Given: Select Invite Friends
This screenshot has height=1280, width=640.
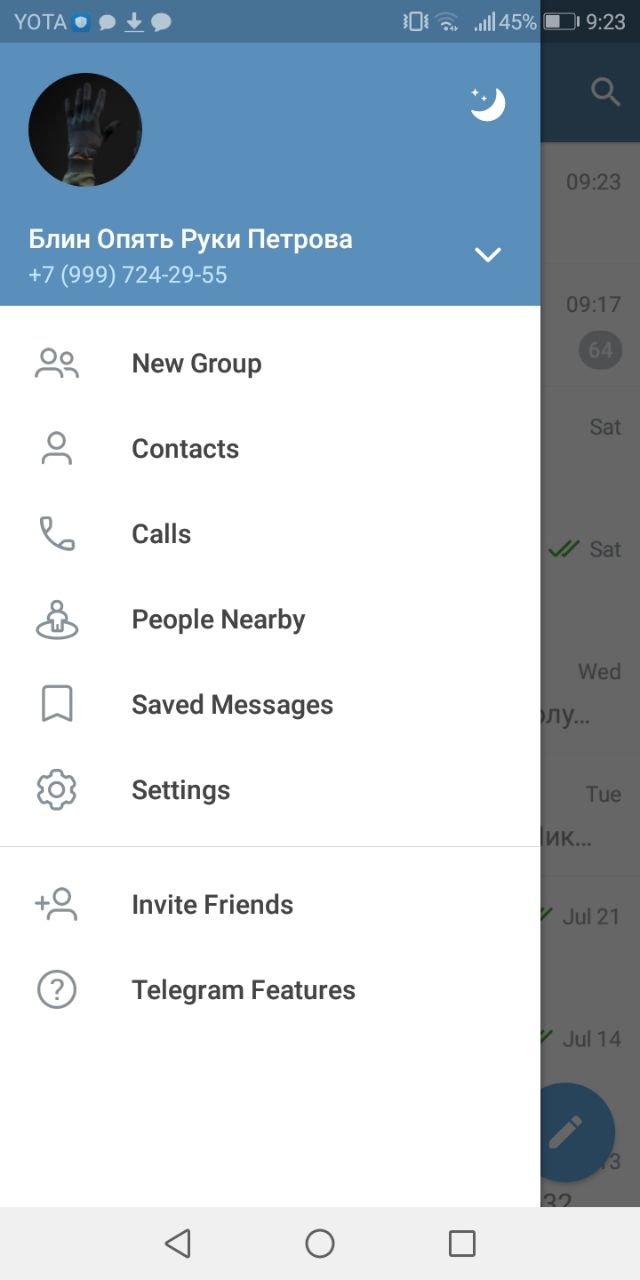Looking at the screenshot, I should point(270,905).
